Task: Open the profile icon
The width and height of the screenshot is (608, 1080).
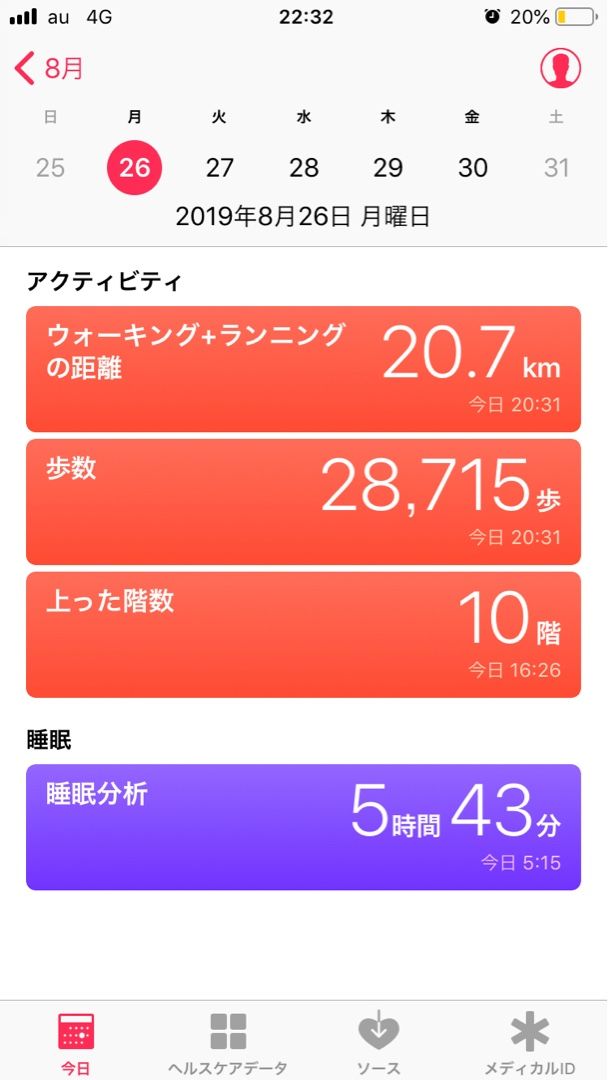Action: [560, 68]
